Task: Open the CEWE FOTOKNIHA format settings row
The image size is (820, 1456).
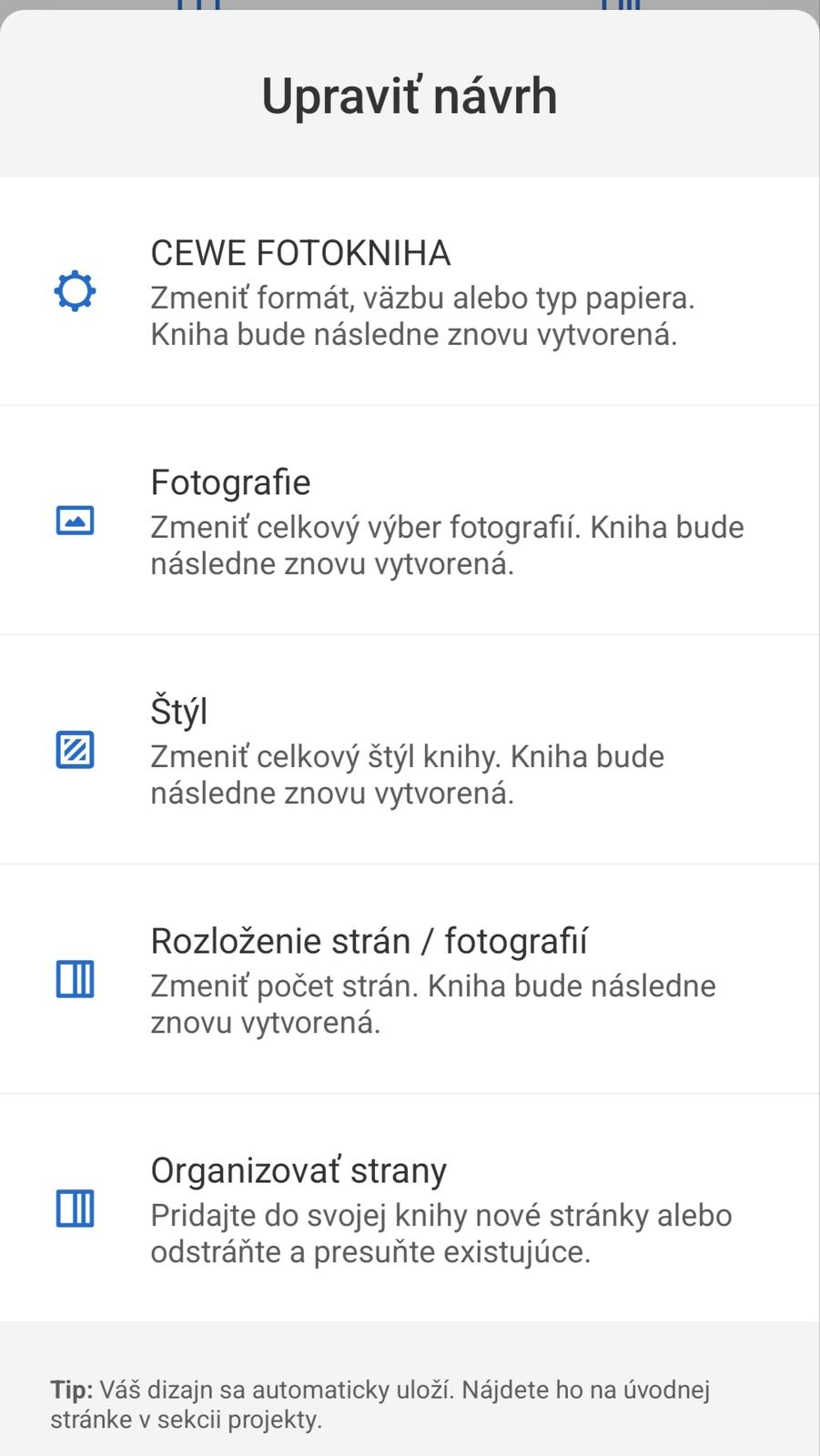Action: point(410,292)
